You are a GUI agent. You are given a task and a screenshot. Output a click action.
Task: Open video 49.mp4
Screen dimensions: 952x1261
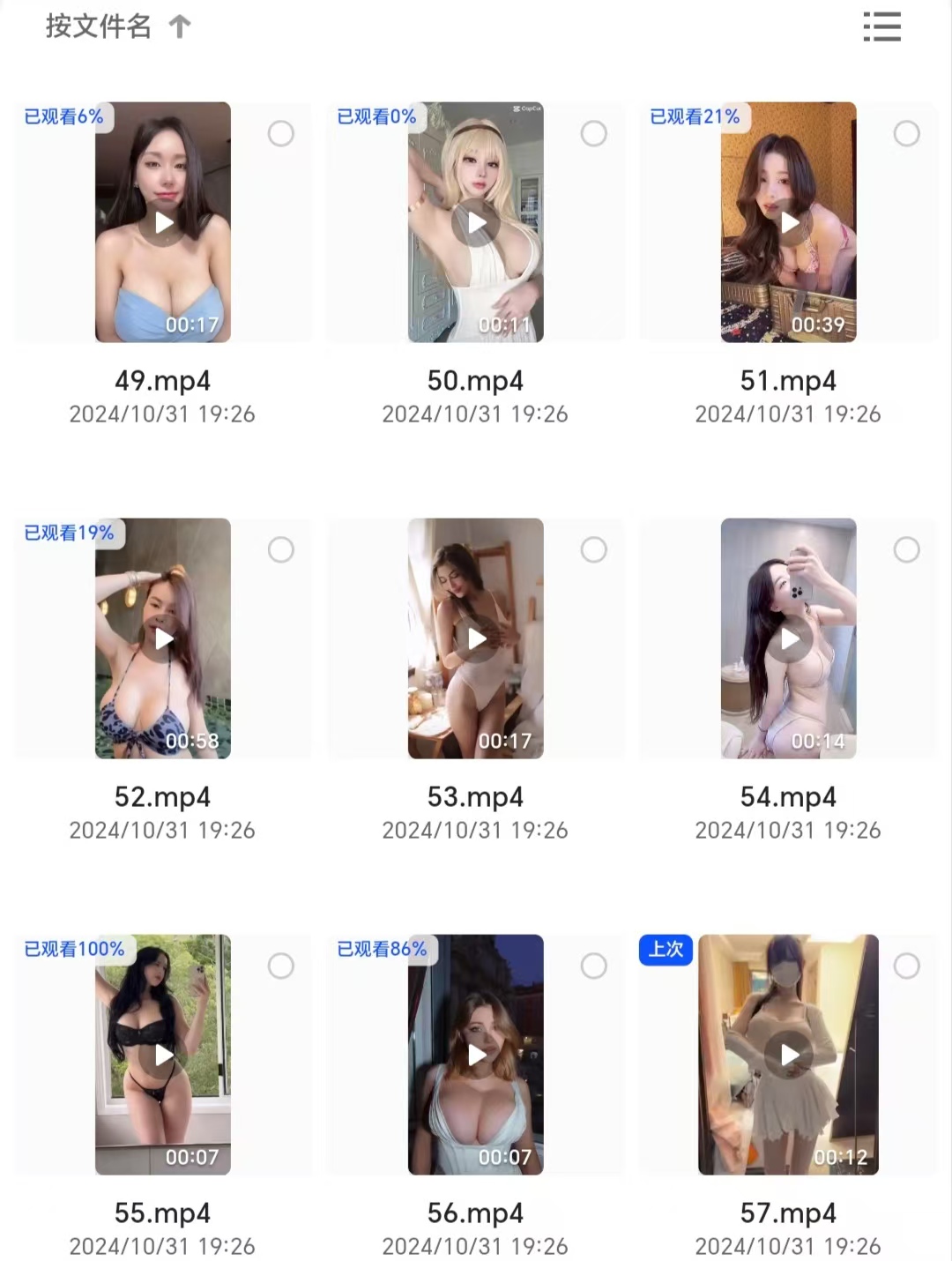pos(163,222)
